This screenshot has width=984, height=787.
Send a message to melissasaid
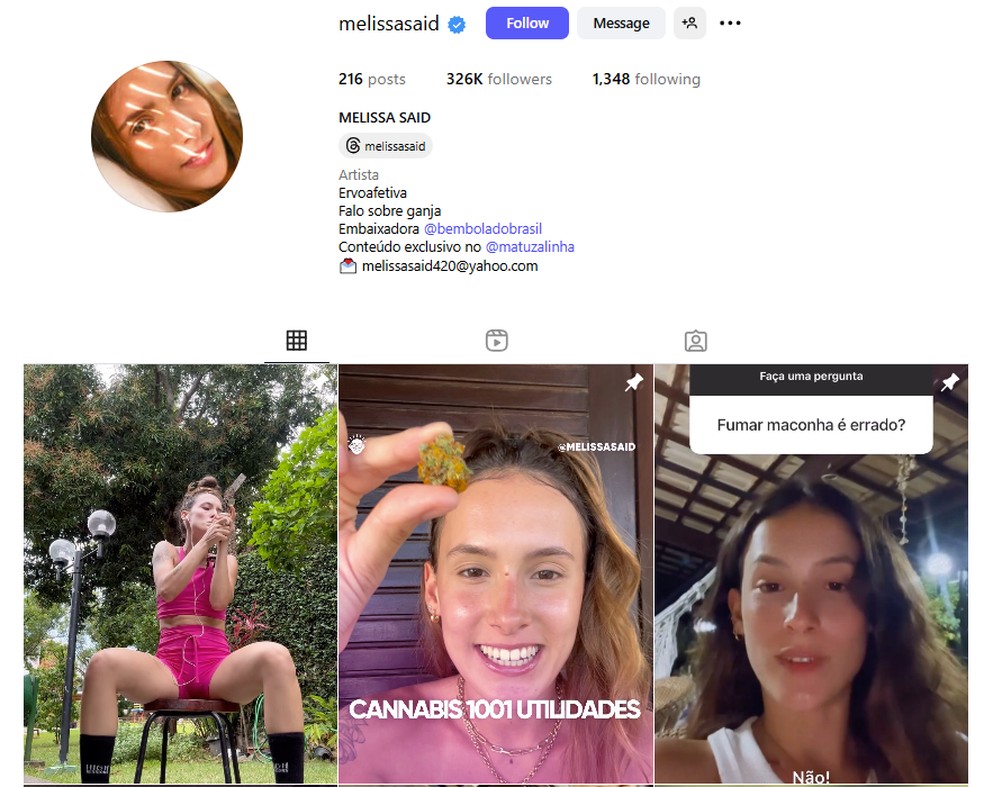[620, 23]
